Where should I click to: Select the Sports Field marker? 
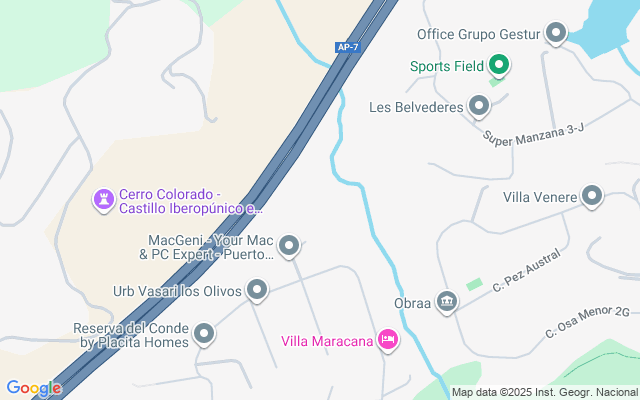coord(499,67)
